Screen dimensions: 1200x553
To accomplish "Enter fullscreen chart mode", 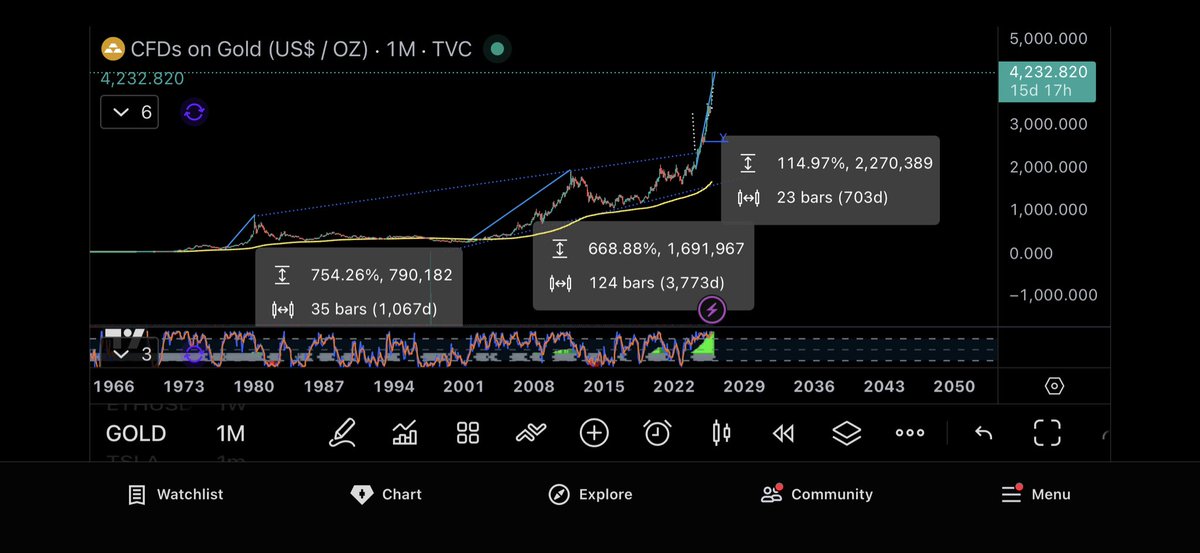I will point(1047,433).
